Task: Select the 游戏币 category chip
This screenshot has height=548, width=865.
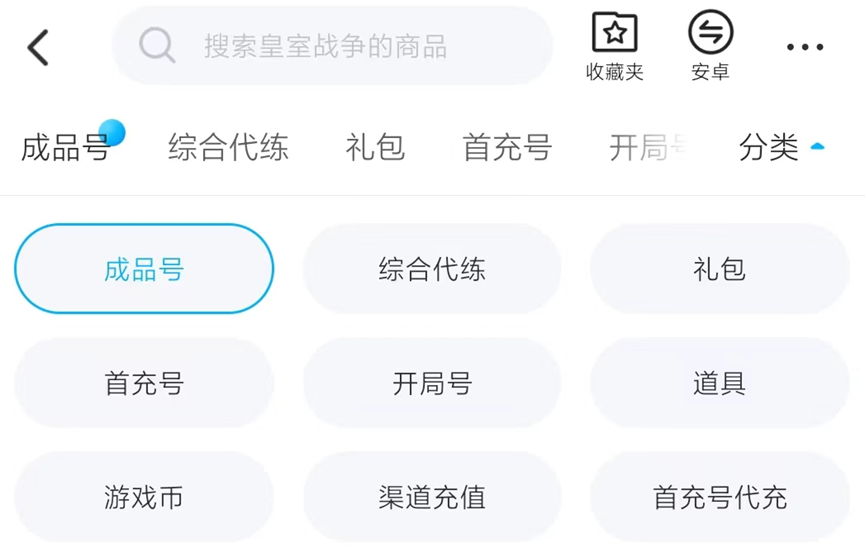Action: (144, 497)
